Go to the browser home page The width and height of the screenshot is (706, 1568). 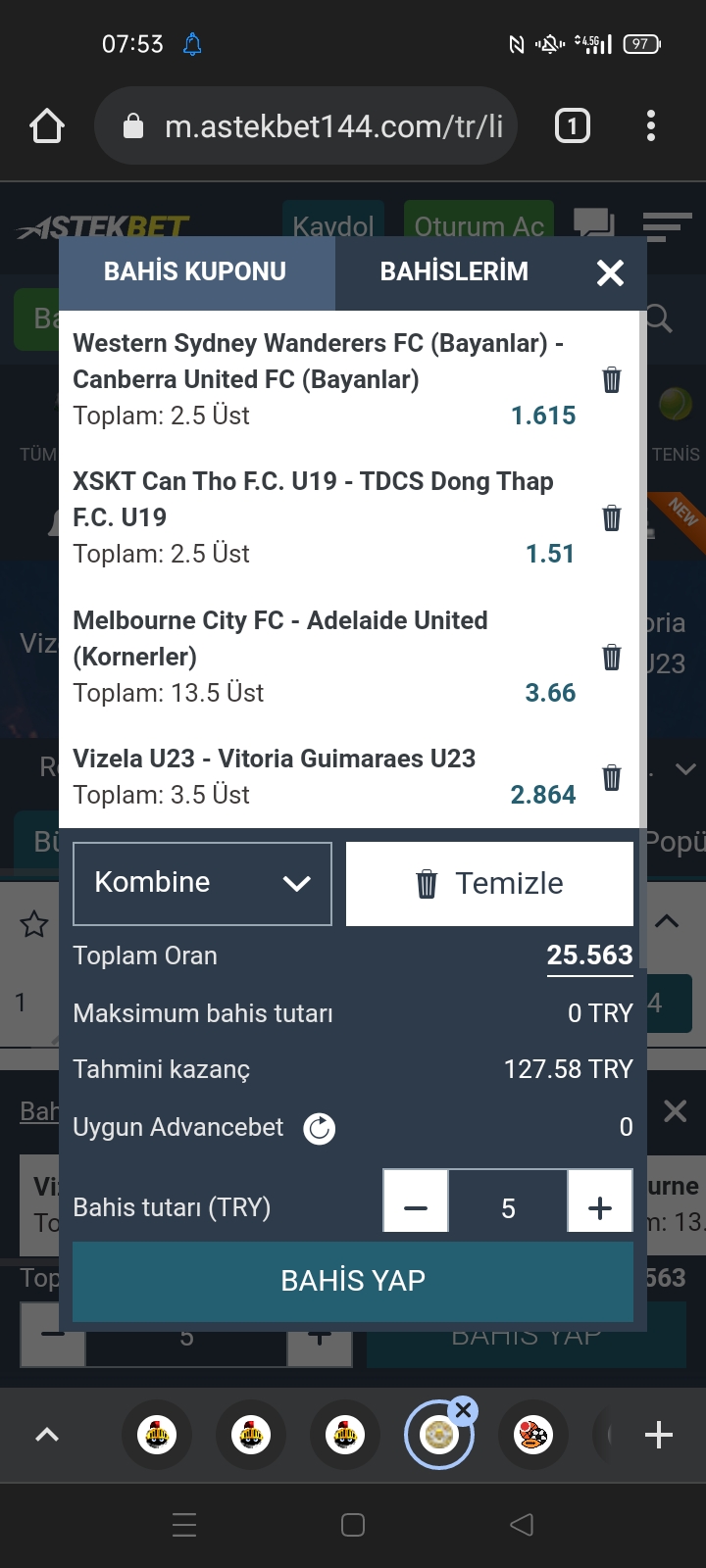[47, 125]
